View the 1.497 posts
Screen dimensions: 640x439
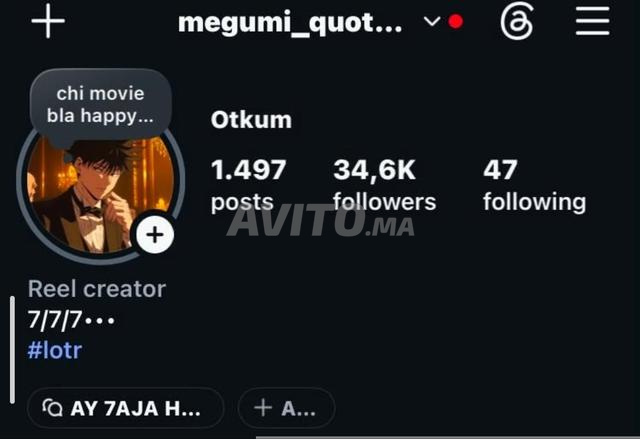(x=248, y=186)
